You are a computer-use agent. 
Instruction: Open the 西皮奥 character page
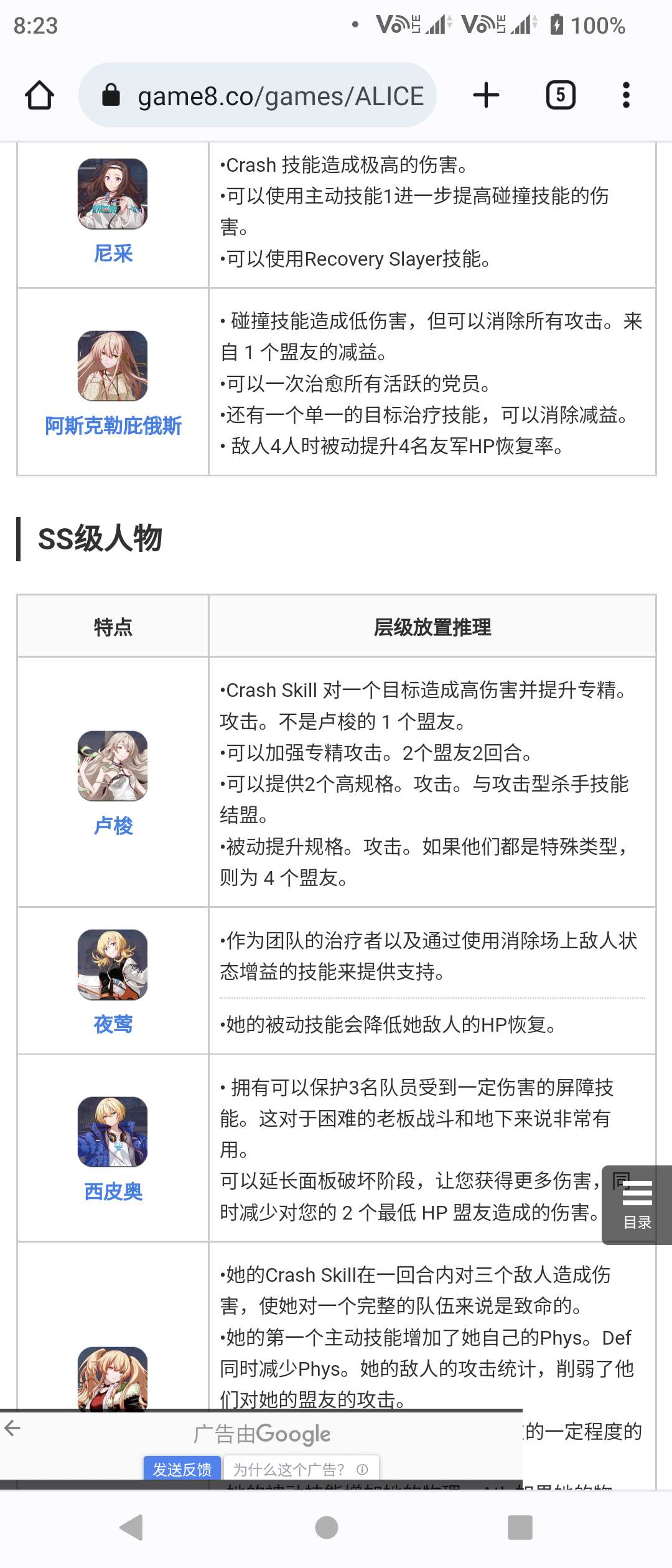click(x=113, y=1192)
